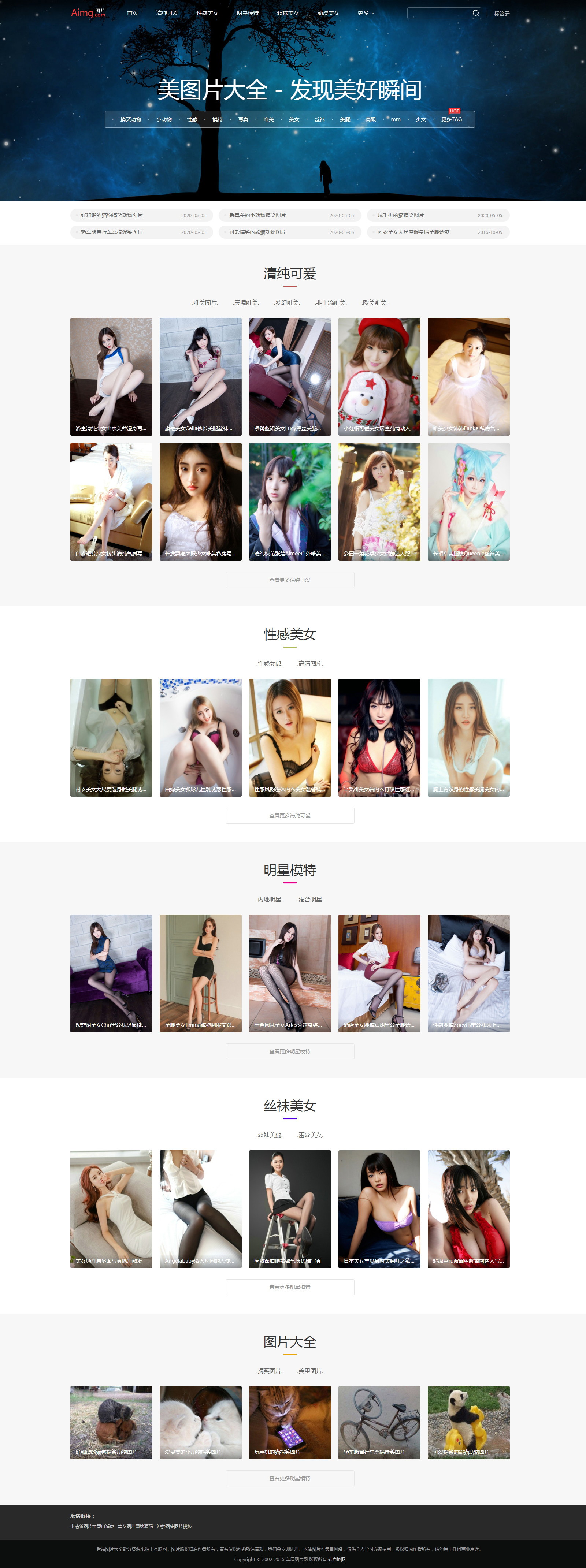Open the 标签云 link
This screenshot has height=1568, width=586.
(x=501, y=14)
